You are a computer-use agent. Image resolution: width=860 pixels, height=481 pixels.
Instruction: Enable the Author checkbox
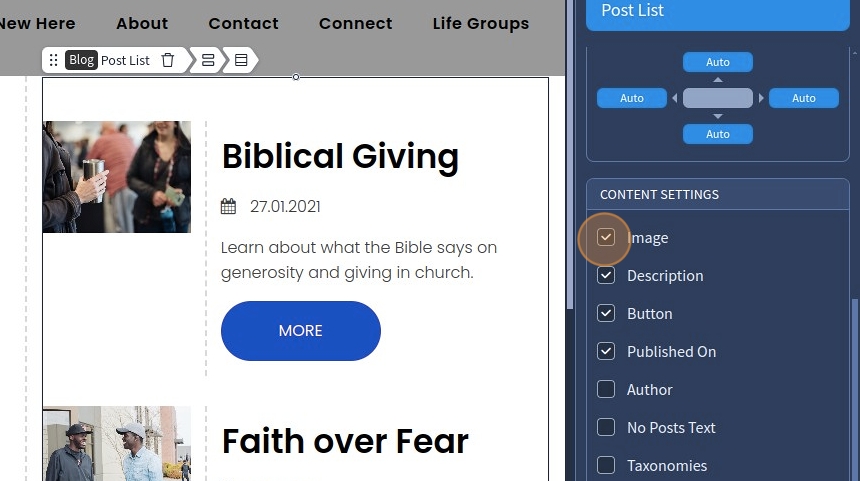(606, 389)
